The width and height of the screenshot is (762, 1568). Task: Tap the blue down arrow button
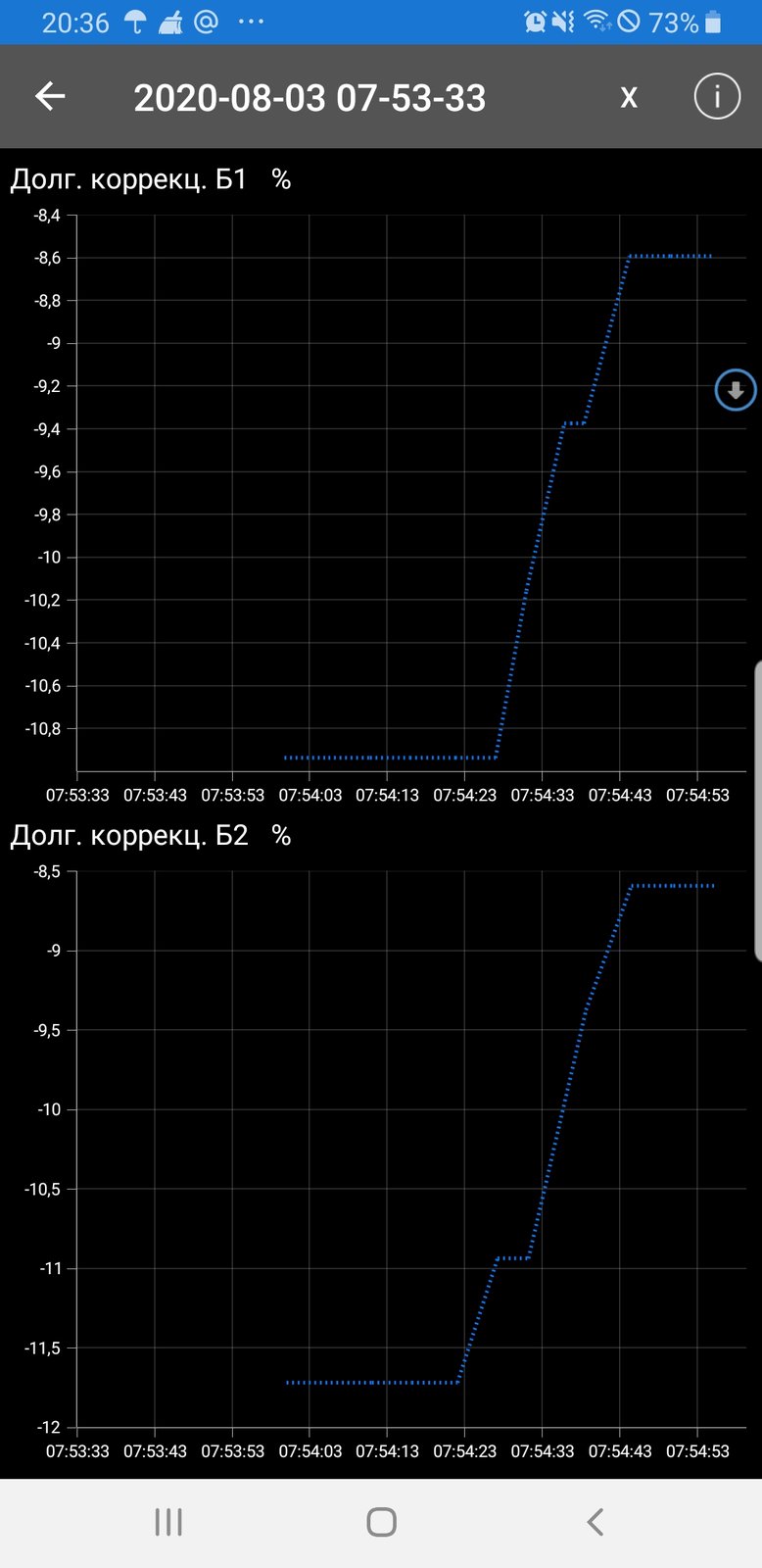point(736,390)
